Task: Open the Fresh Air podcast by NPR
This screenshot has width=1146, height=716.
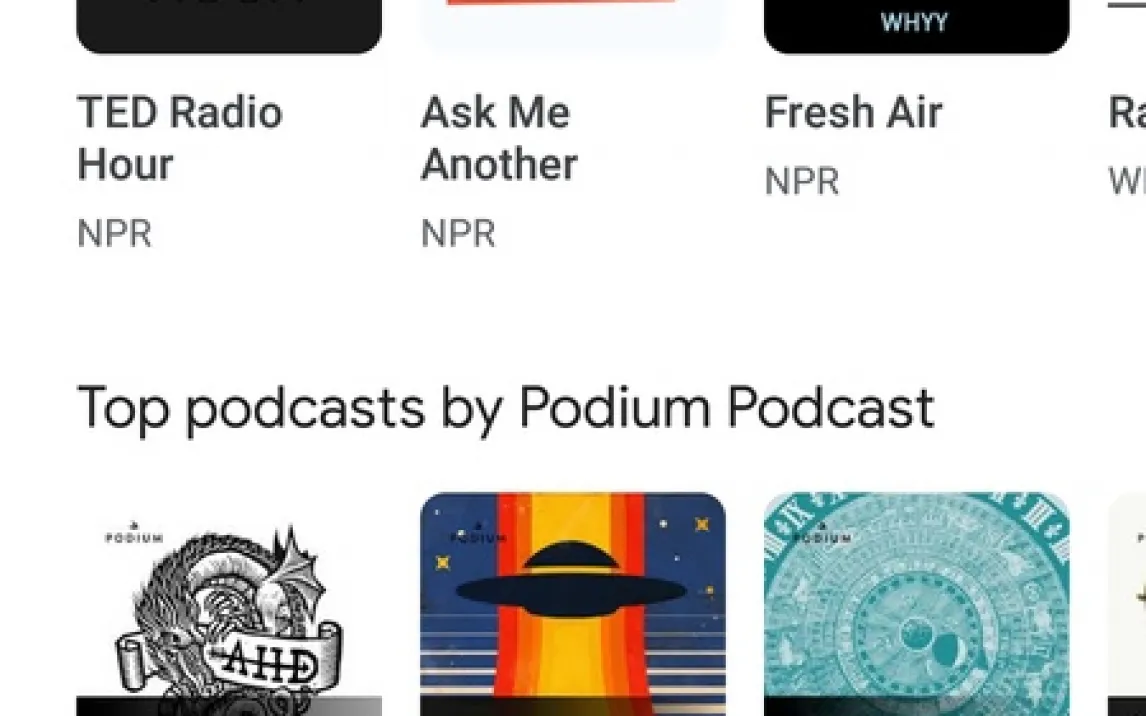Action: tap(853, 112)
